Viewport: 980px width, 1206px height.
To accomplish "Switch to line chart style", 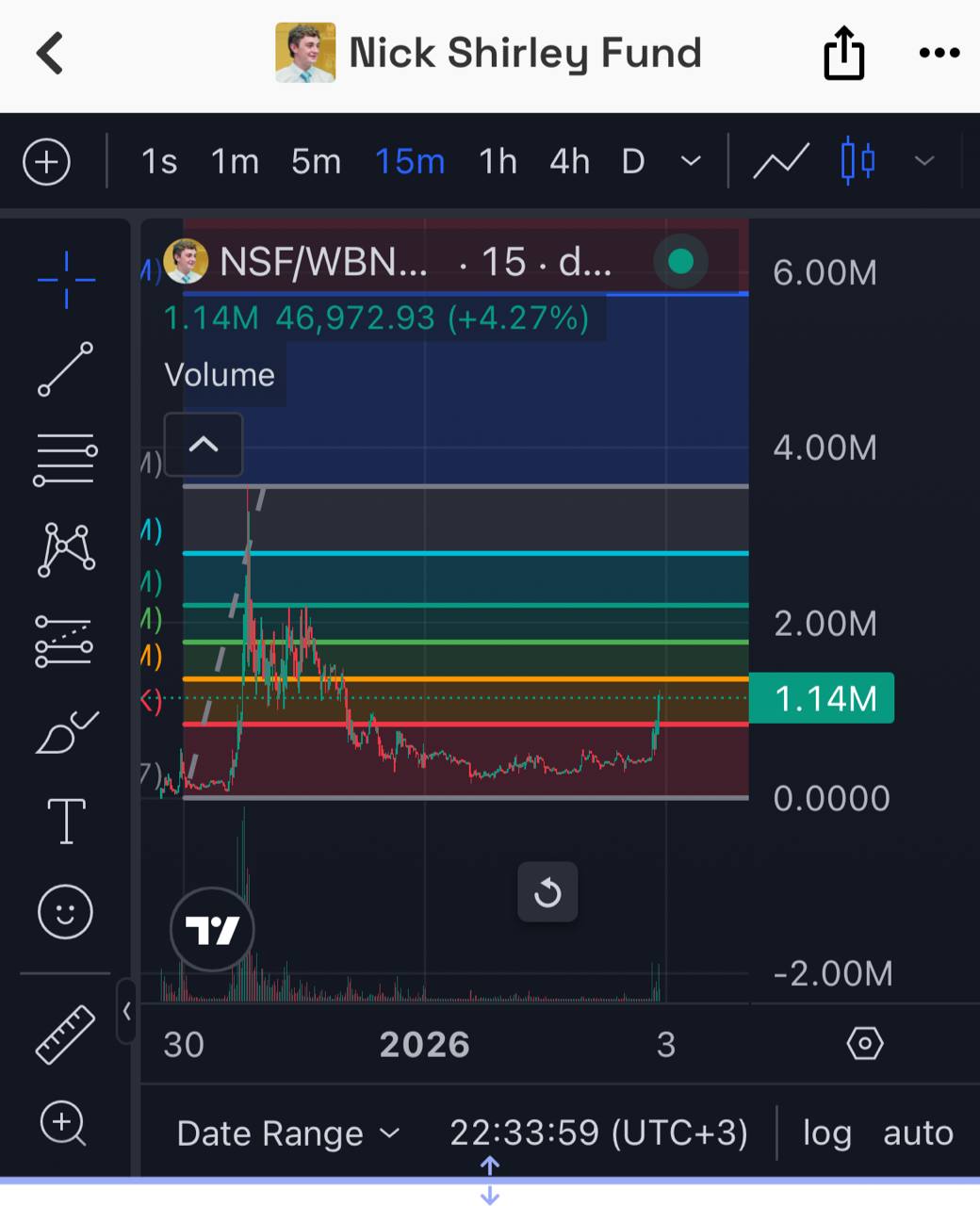I will [x=781, y=162].
